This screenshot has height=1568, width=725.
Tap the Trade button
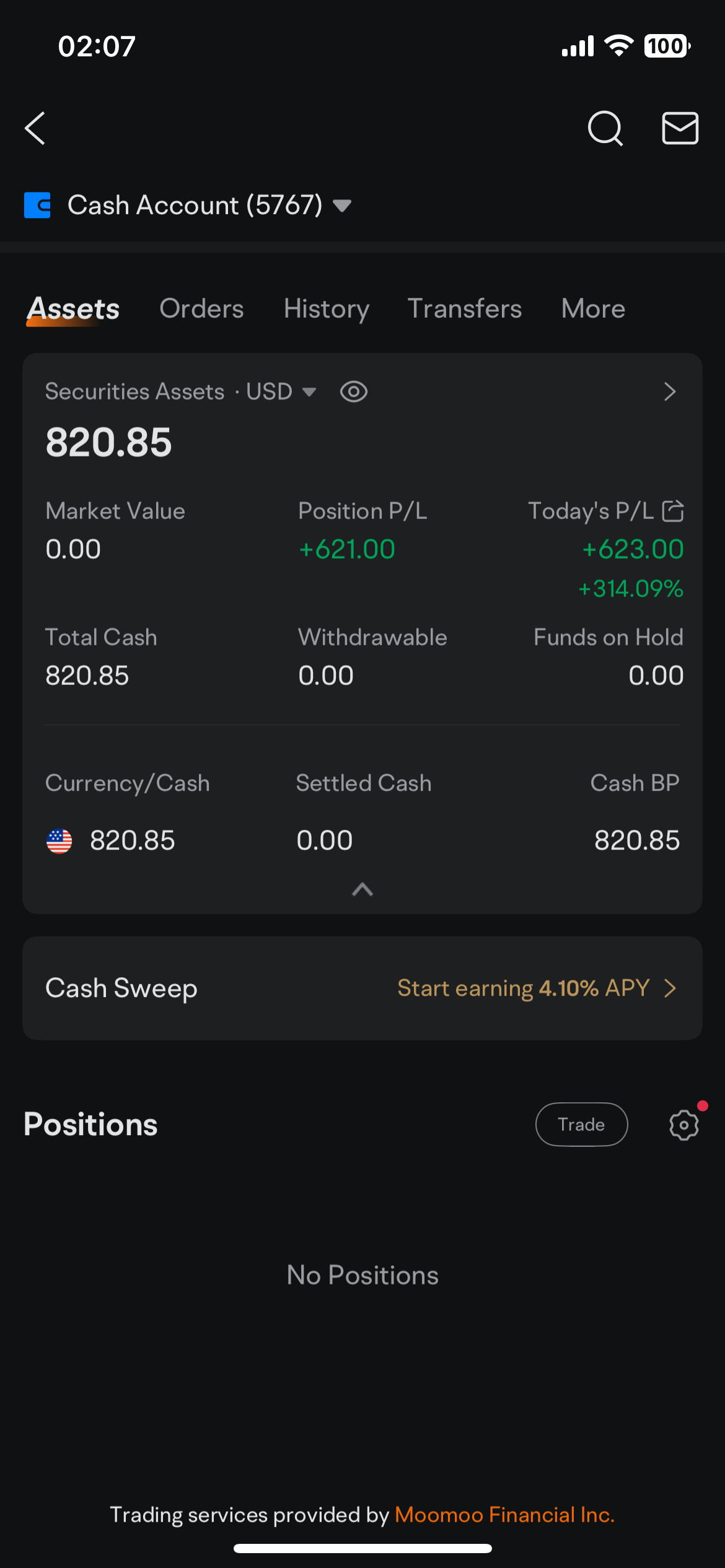click(x=581, y=1124)
